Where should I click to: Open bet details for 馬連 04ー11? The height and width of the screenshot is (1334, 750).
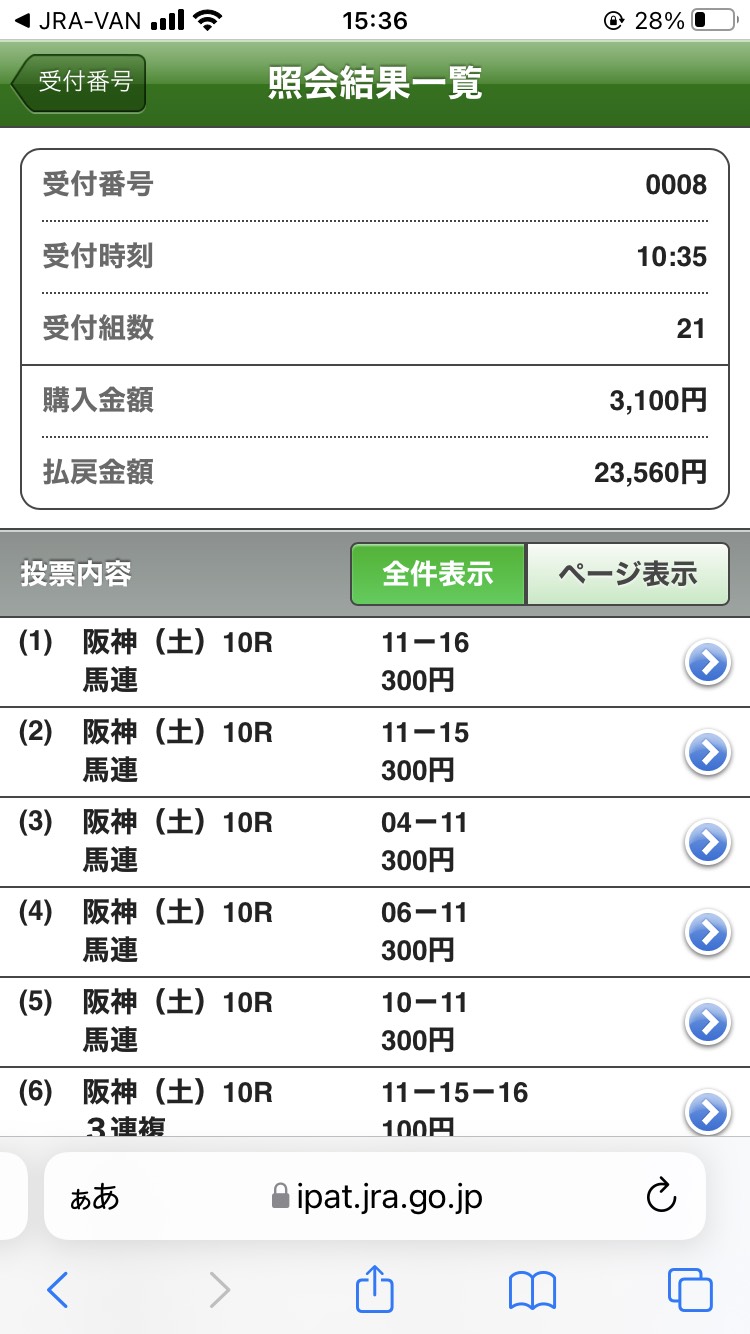(x=708, y=843)
